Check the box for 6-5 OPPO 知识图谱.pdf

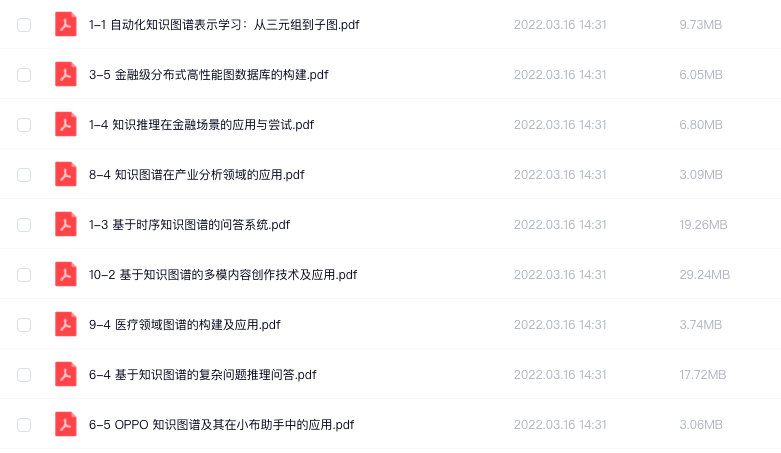click(x=24, y=425)
